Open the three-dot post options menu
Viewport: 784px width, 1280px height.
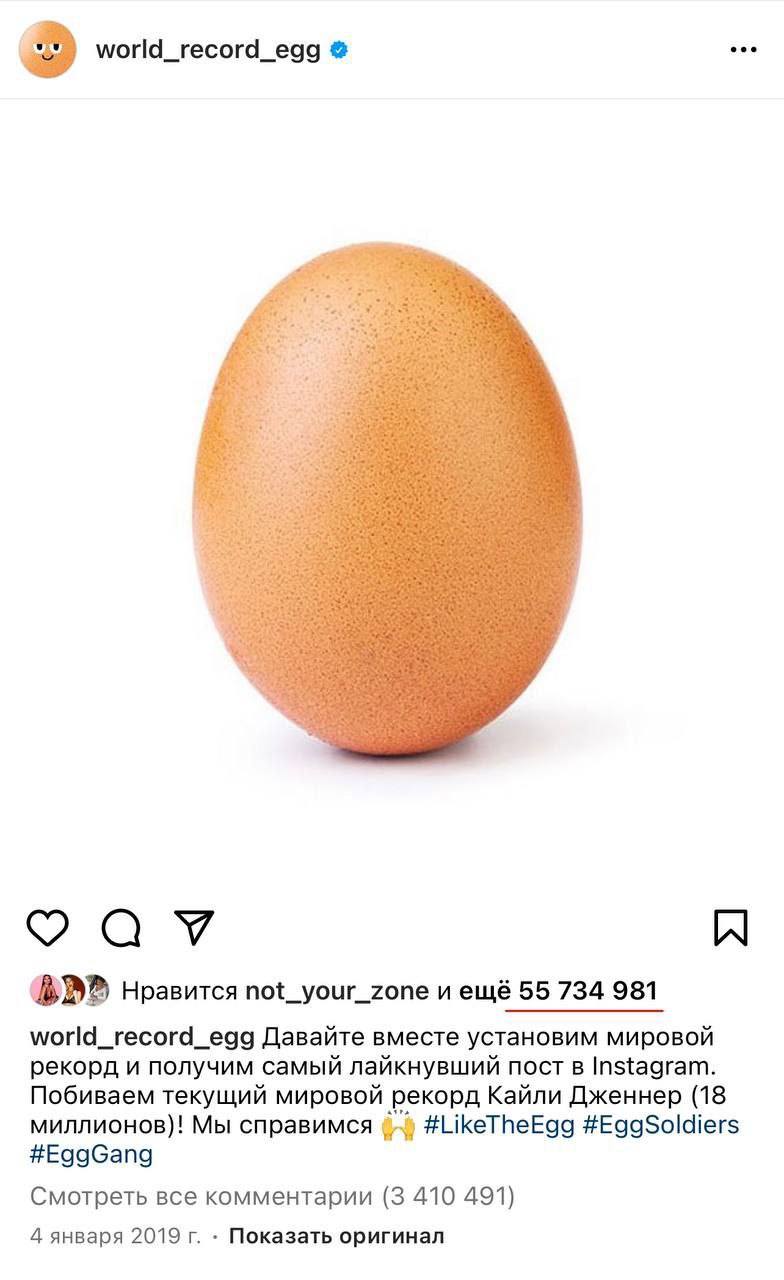(x=743, y=50)
